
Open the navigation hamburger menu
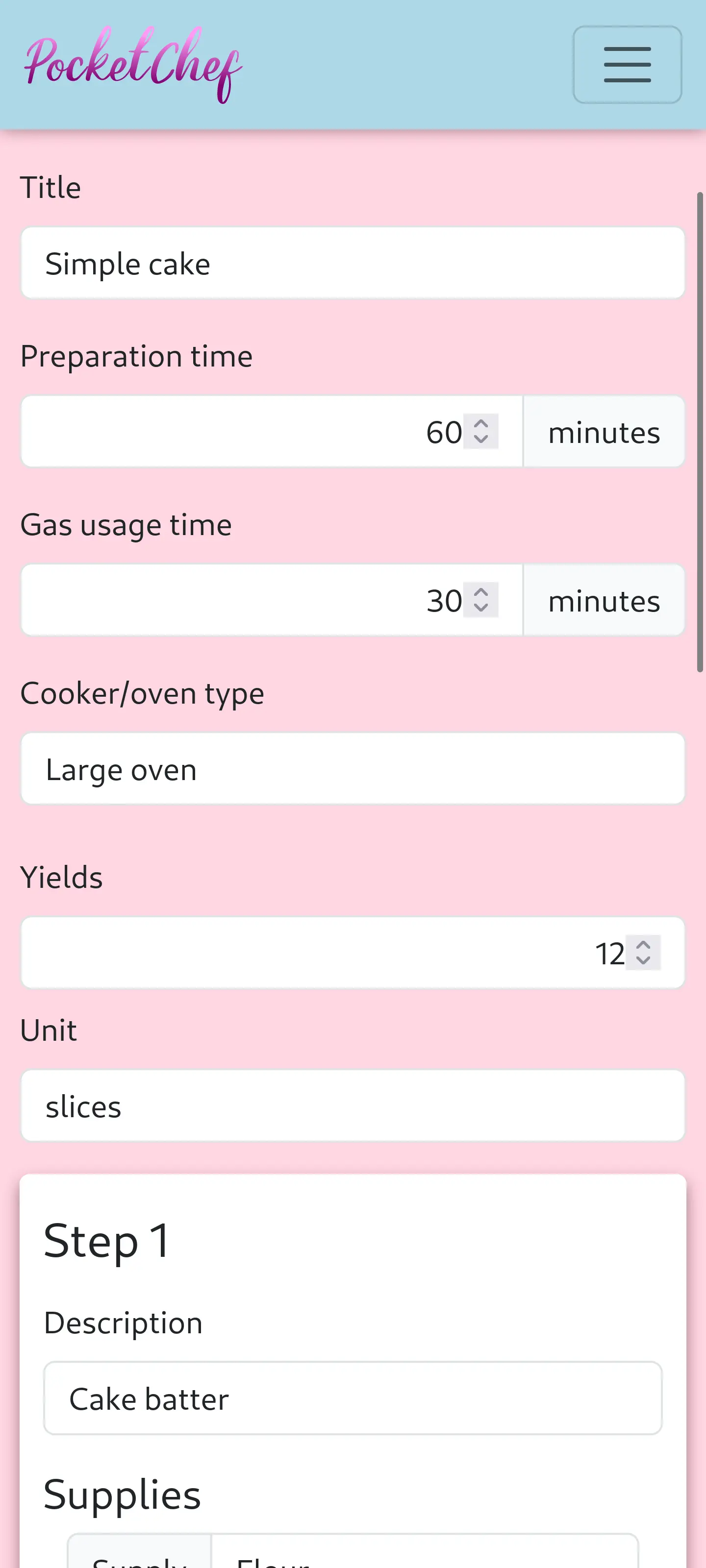[x=627, y=64]
